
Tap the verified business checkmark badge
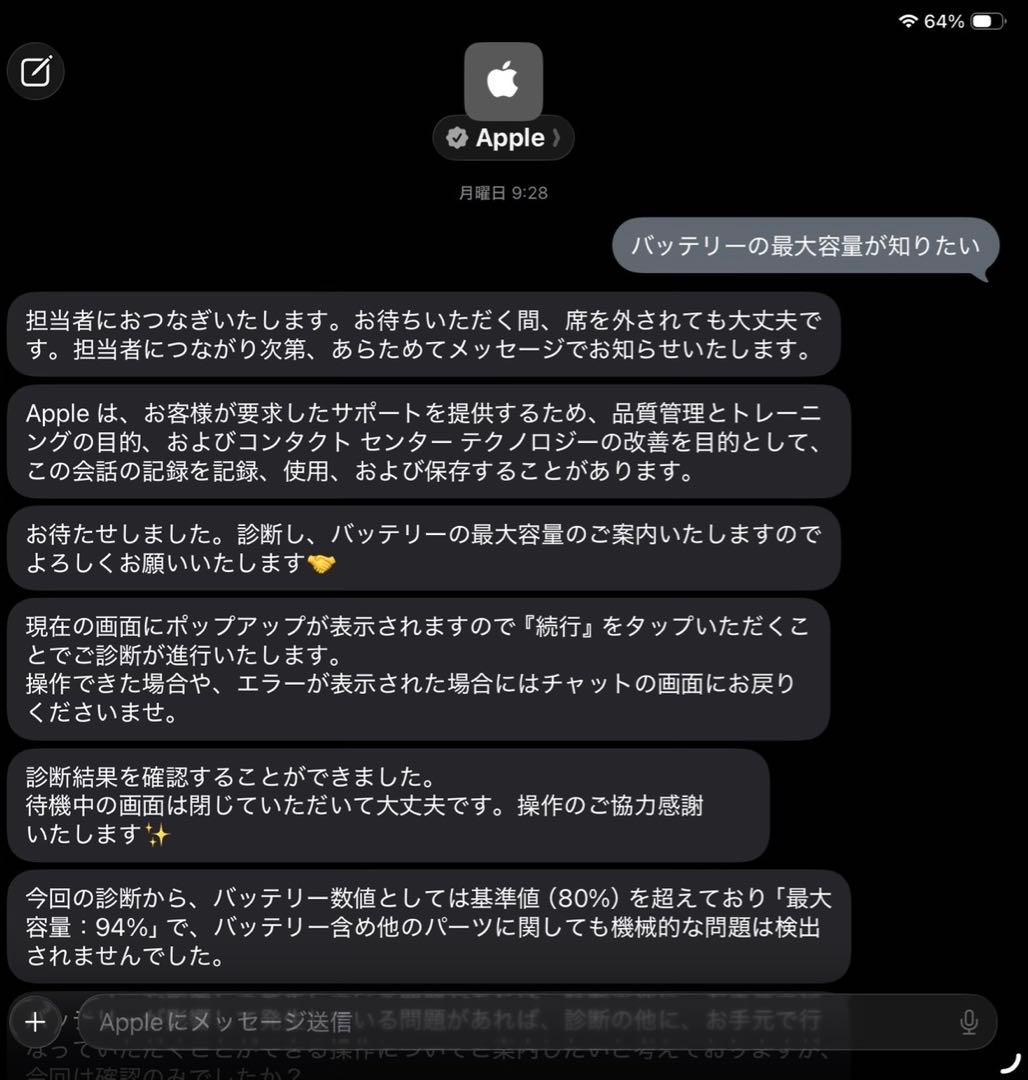[x=456, y=138]
